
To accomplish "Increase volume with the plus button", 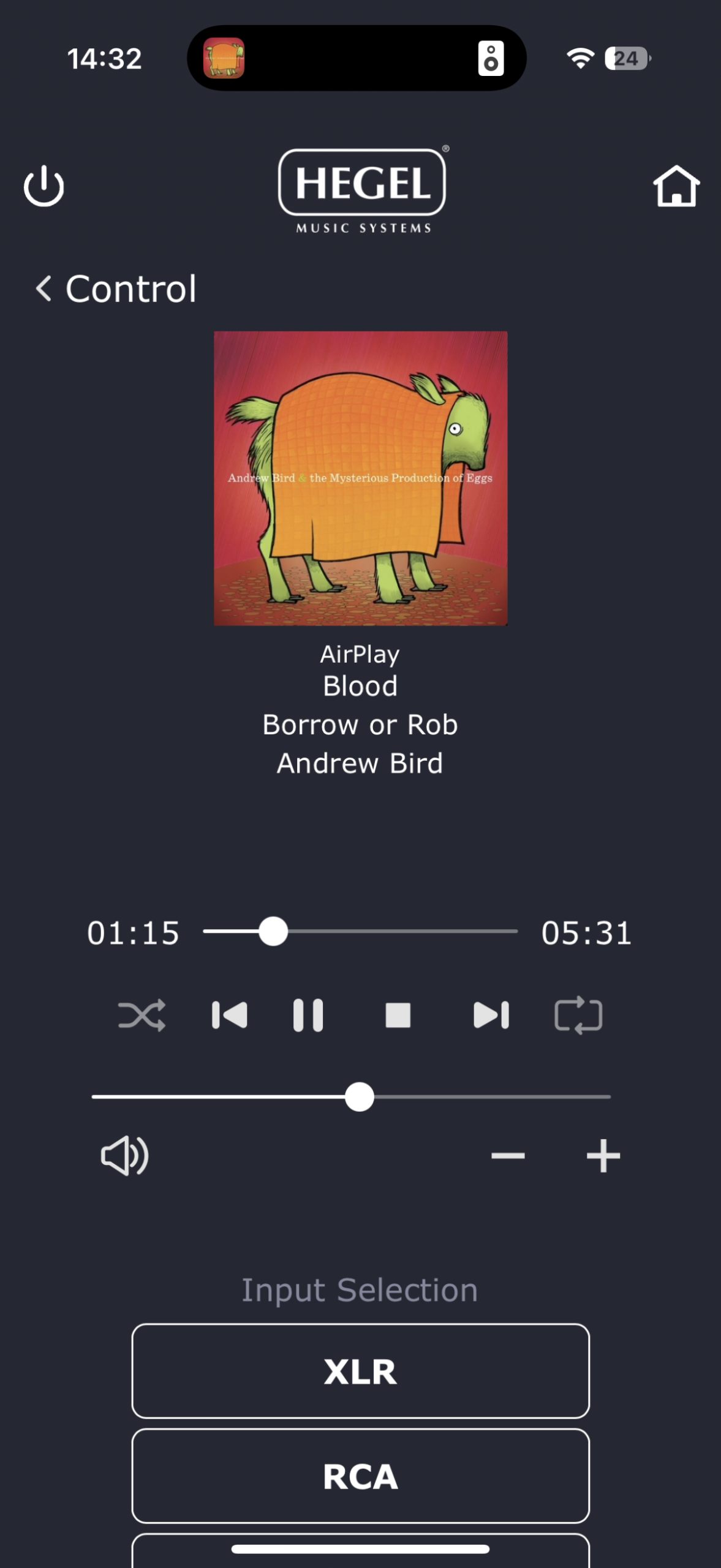I will click(603, 1156).
